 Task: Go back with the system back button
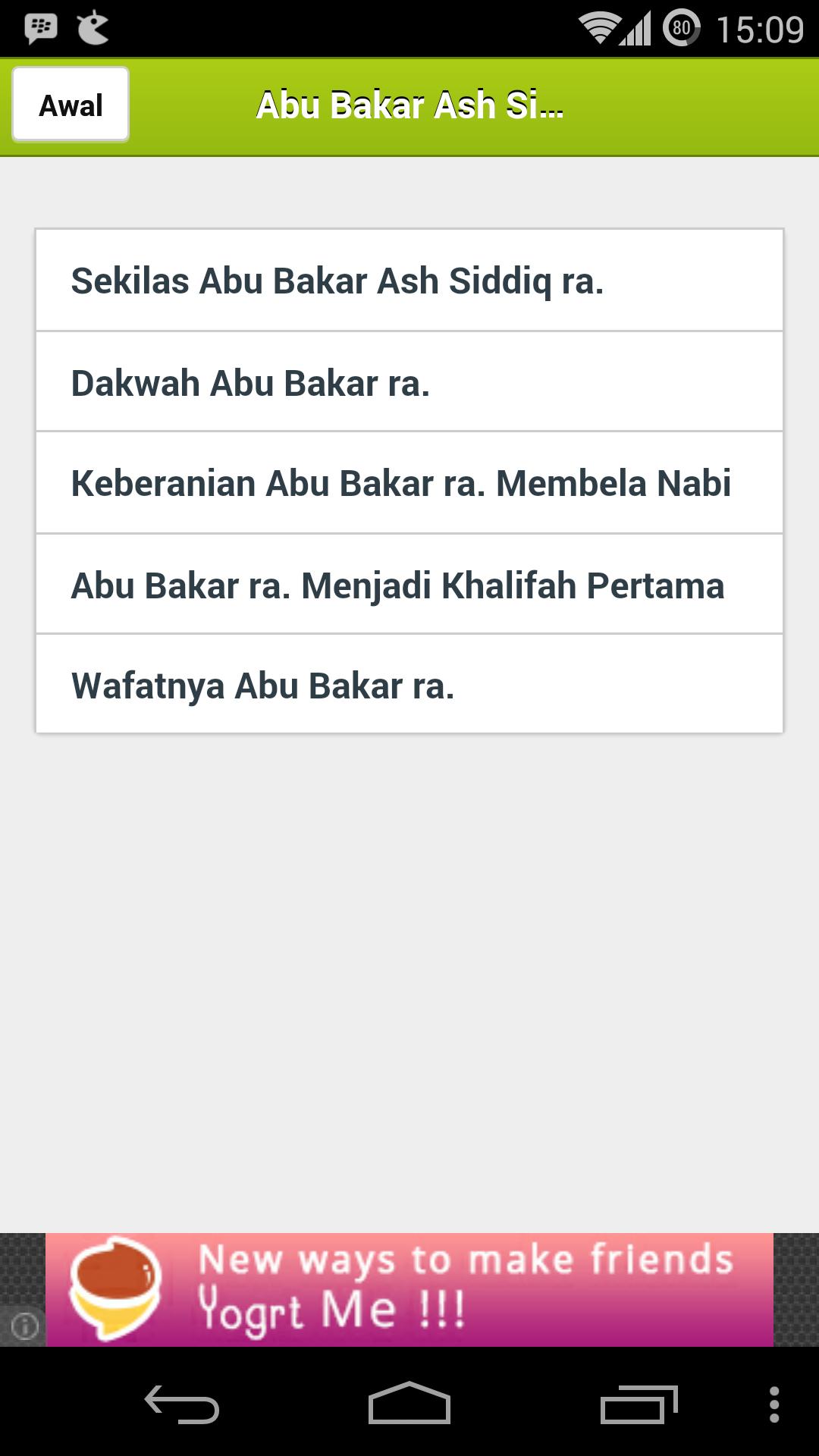click(x=182, y=1404)
